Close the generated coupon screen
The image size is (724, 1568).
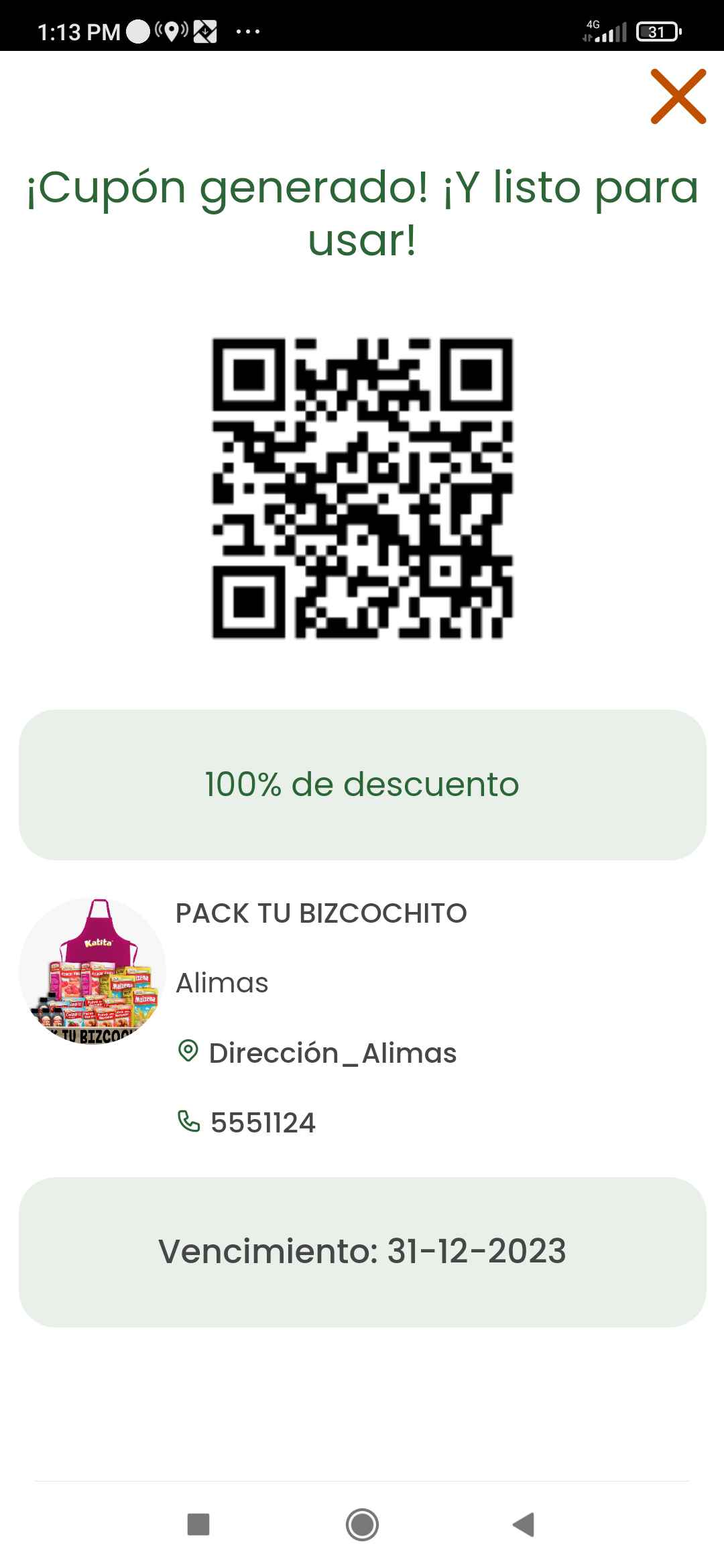pyautogui.click(x=678, y=96)
